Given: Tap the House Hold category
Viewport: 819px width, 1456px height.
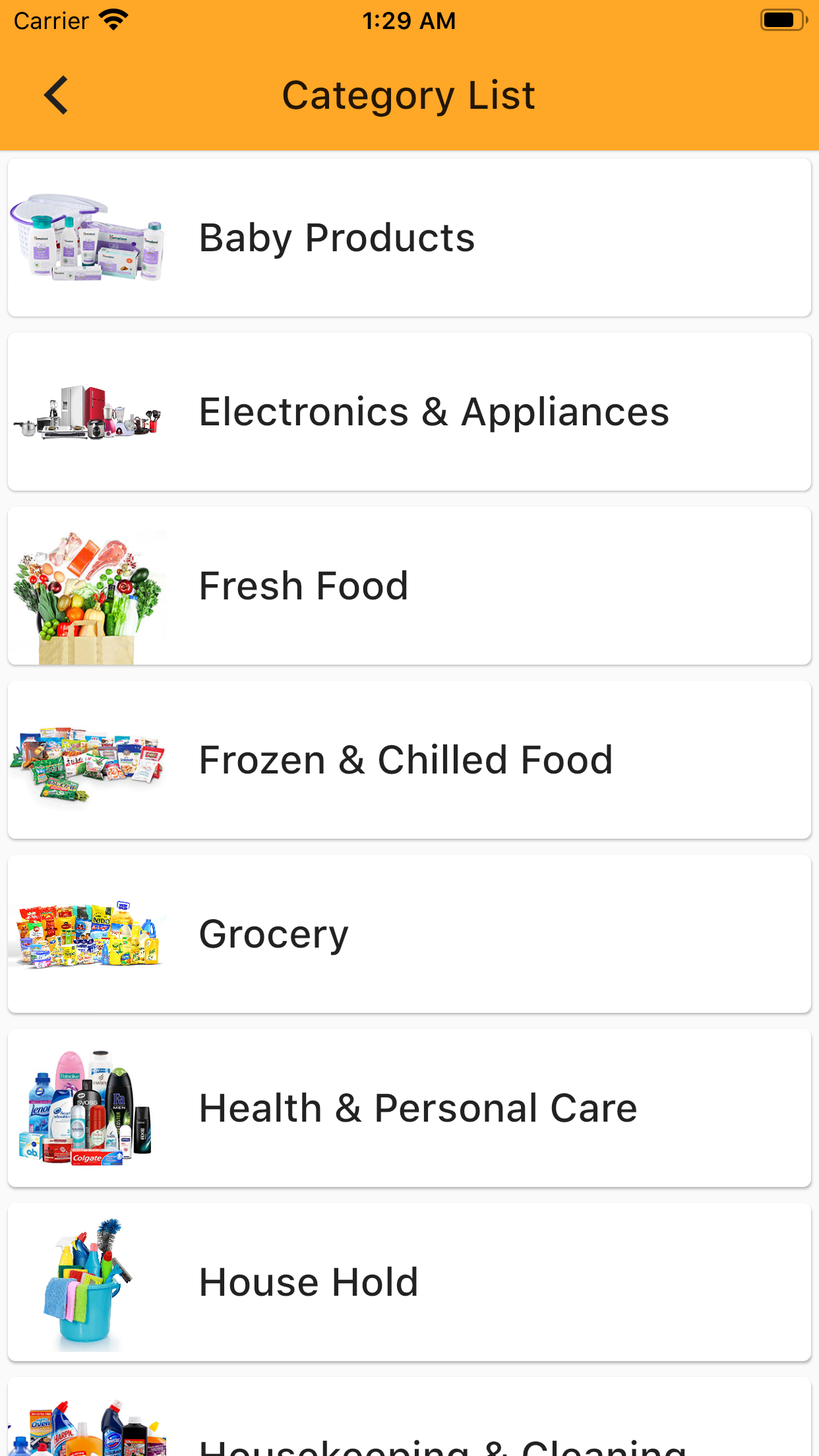Looking at the screenshot, I should pyautogui.click(x=409, y=1282).
